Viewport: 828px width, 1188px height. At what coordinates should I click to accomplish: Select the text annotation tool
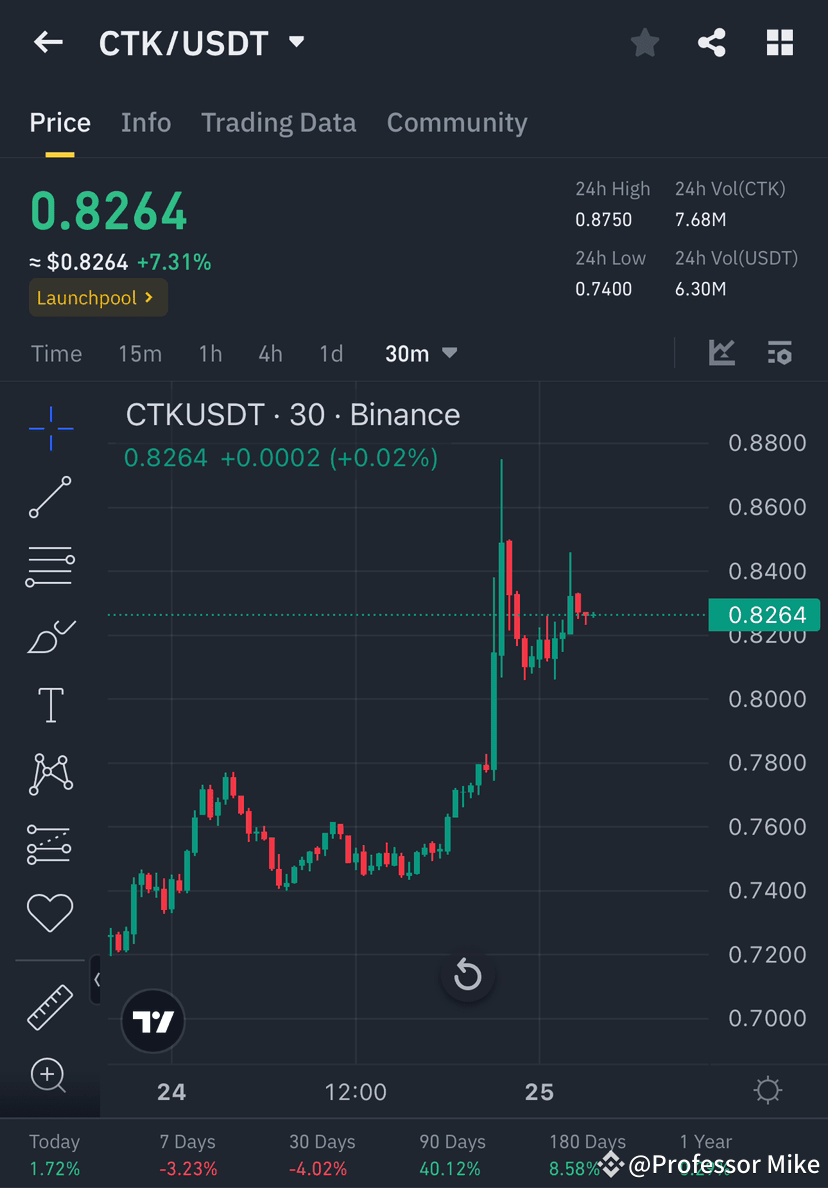50,704
